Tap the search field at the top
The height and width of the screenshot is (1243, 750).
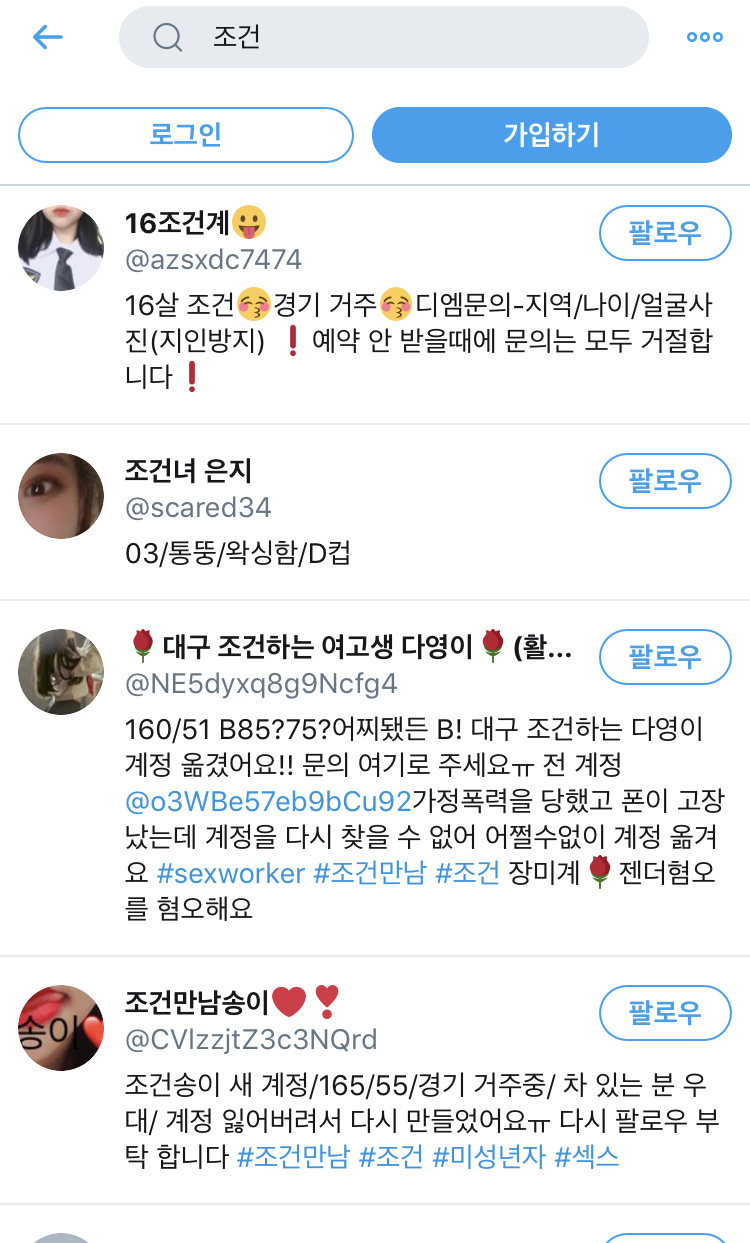[x=384, y=37]
